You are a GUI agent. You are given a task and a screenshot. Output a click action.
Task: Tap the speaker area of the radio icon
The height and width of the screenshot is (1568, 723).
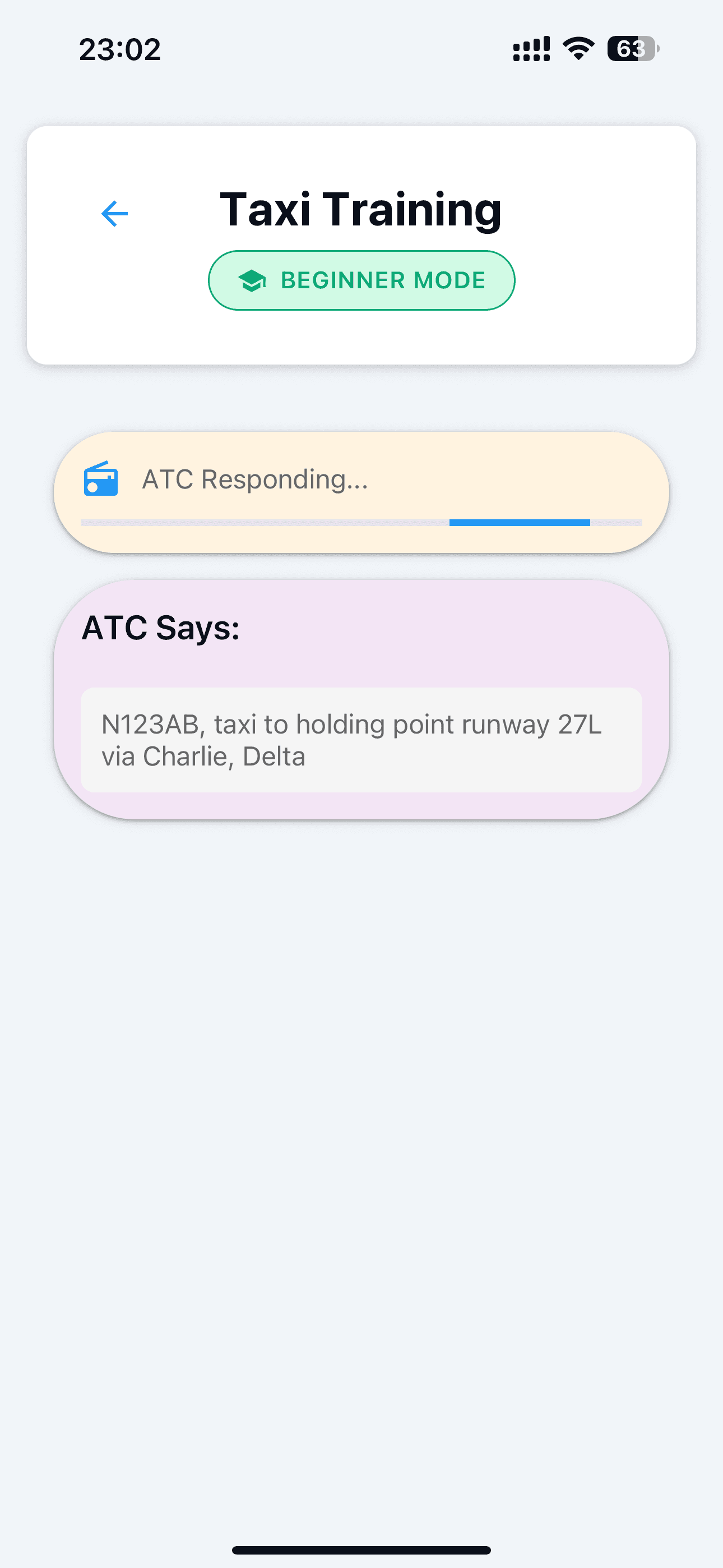[94, 487]
